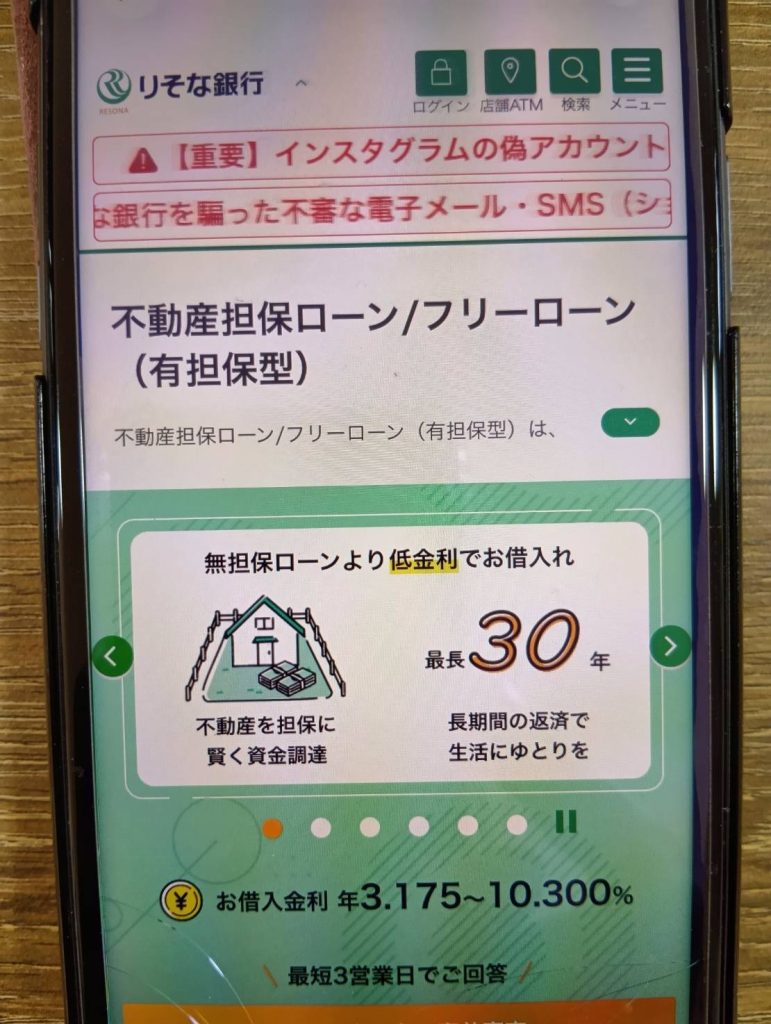This screenshot has width=771, height=1024.
Task: Click the orange button below 最短3営業日でご回答
Action: pyautogui.click(x=390, y=1015)
